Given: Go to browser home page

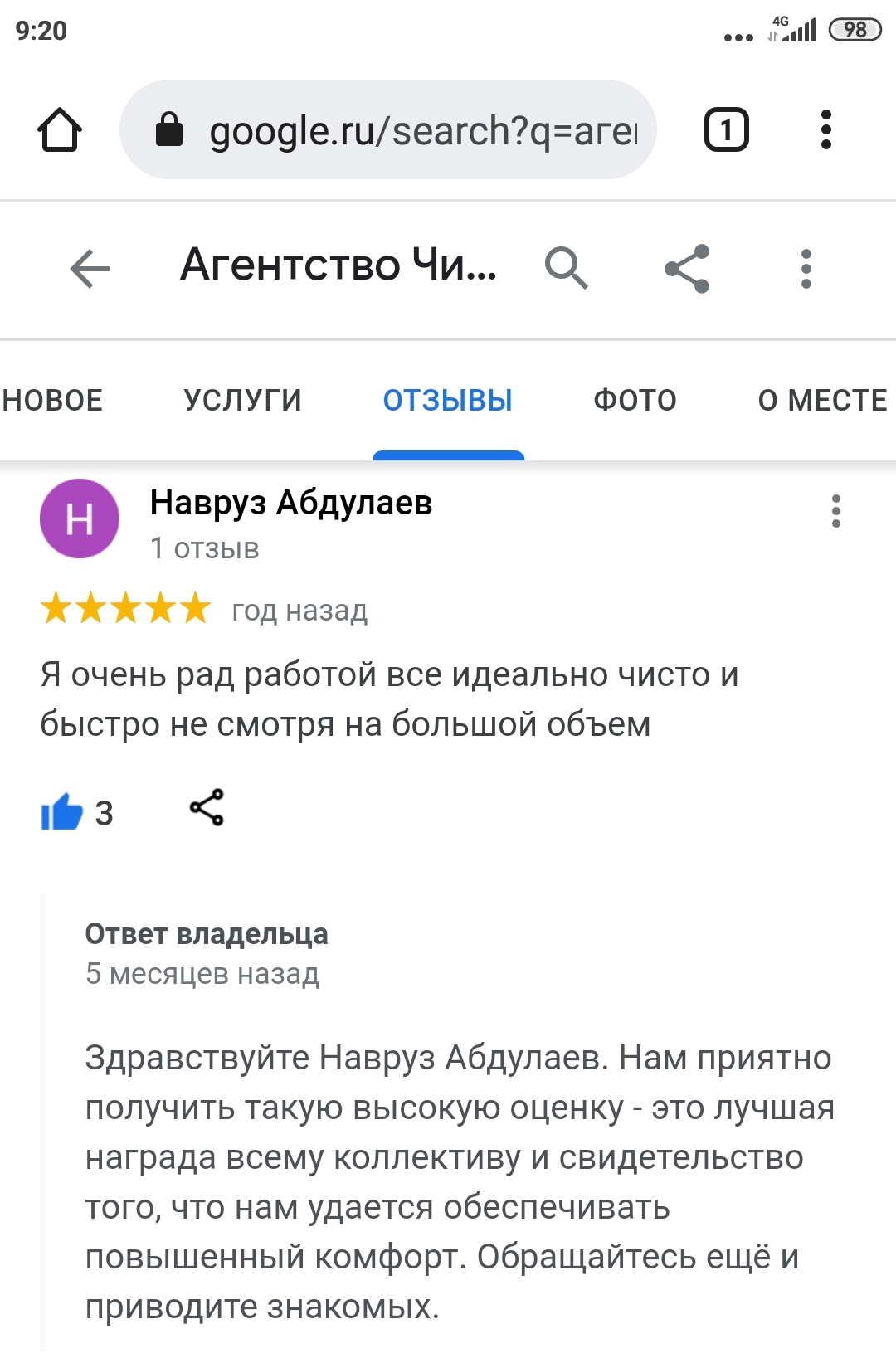Looking at the screenshot, I should (x=60, y=130).
